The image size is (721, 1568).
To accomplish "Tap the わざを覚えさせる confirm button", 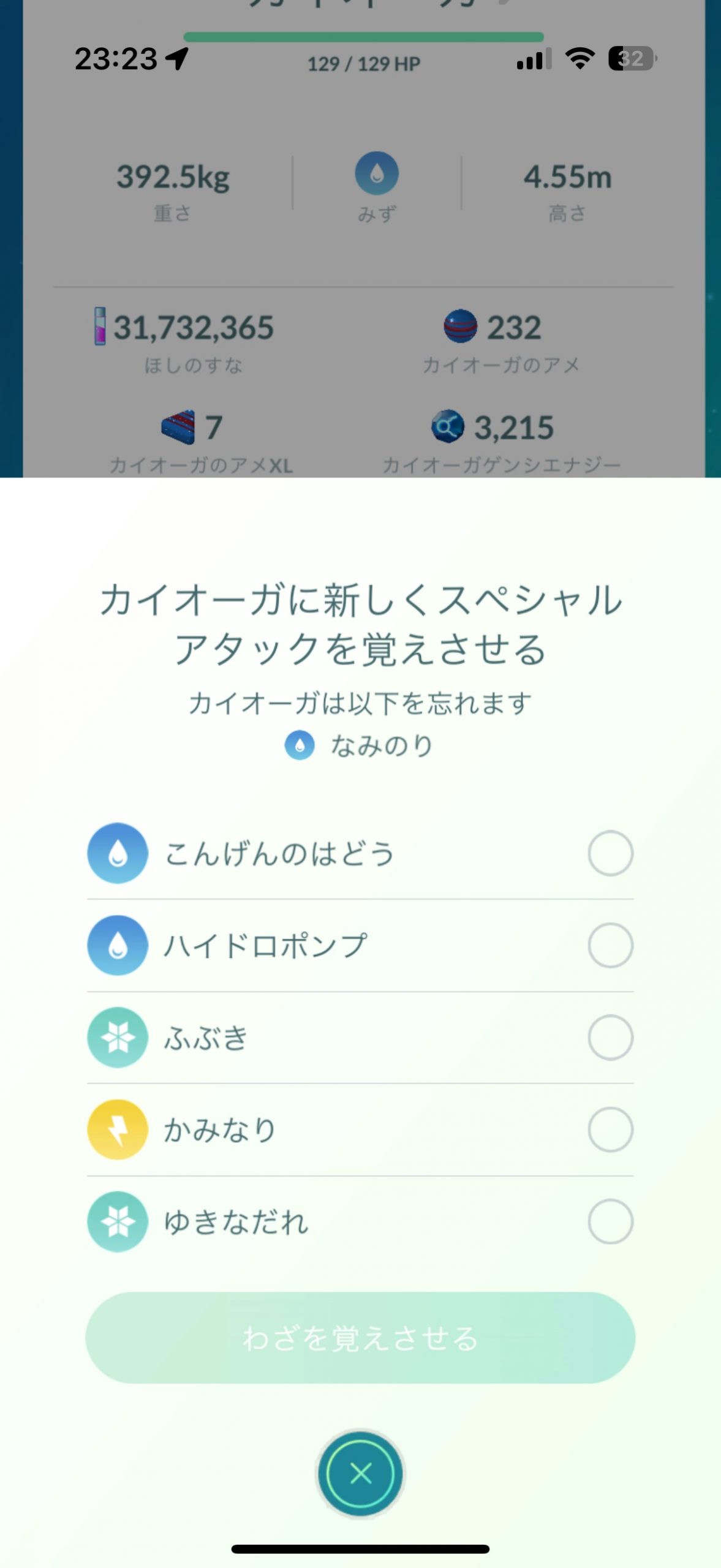I will point(360,1338).
